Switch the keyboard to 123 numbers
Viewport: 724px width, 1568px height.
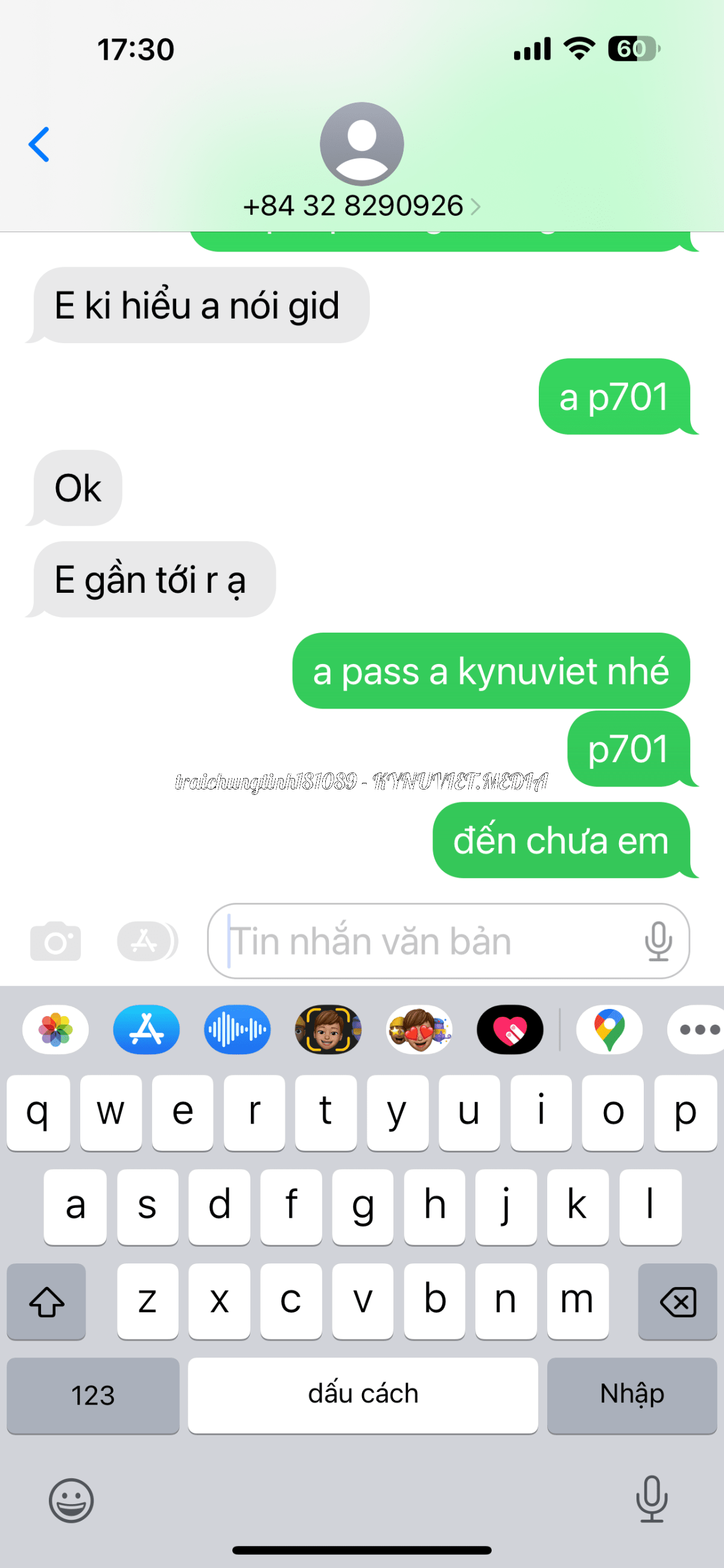pos(93,1394)
